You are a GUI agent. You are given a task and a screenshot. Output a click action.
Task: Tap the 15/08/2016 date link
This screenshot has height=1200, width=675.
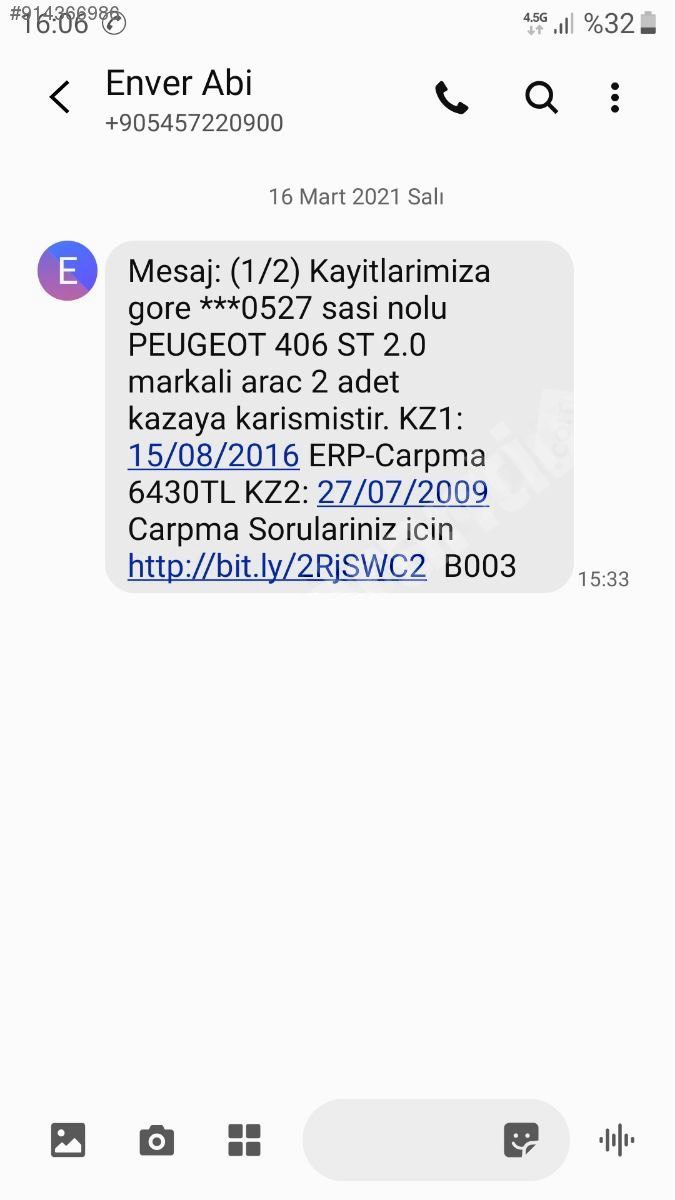[214, 456]
